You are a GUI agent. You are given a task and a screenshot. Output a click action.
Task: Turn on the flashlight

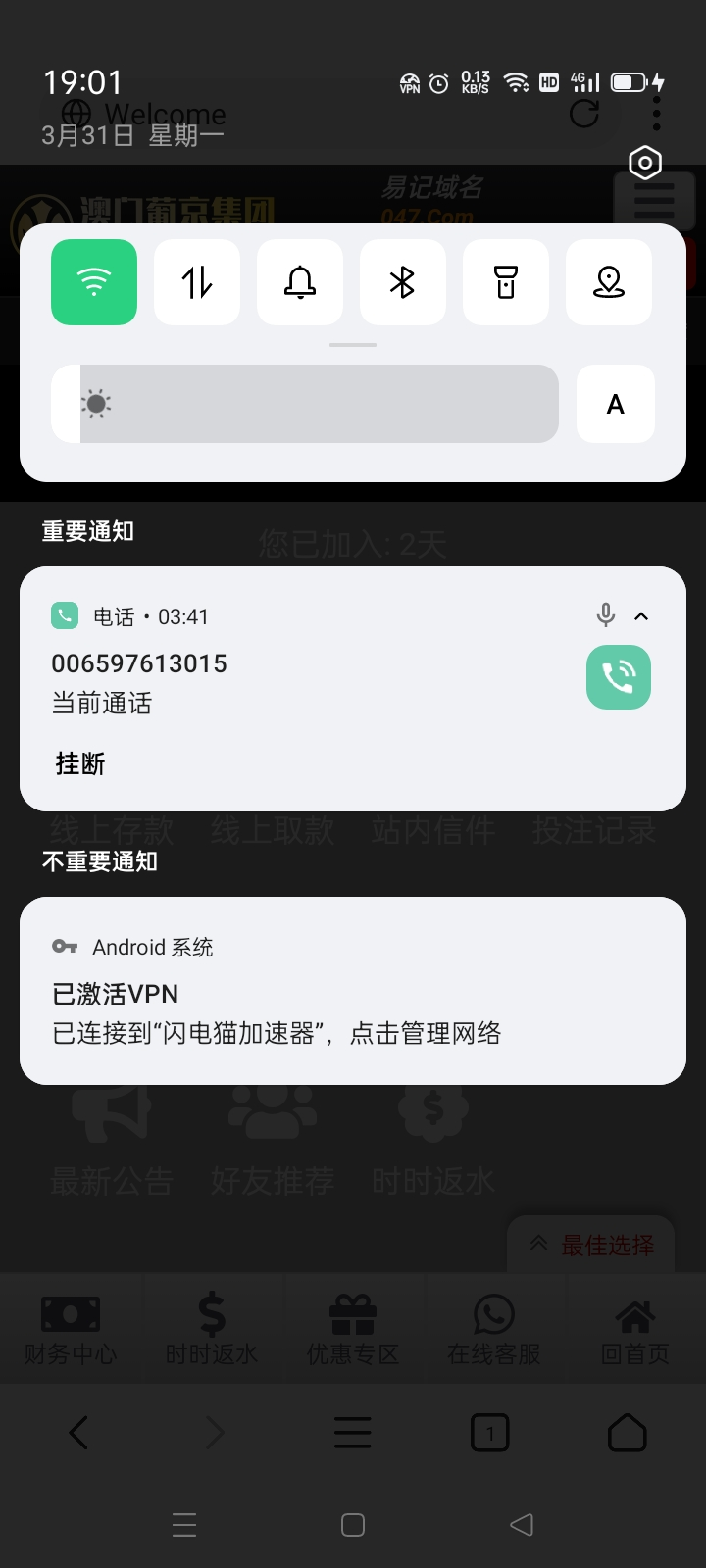pos(506,282)
